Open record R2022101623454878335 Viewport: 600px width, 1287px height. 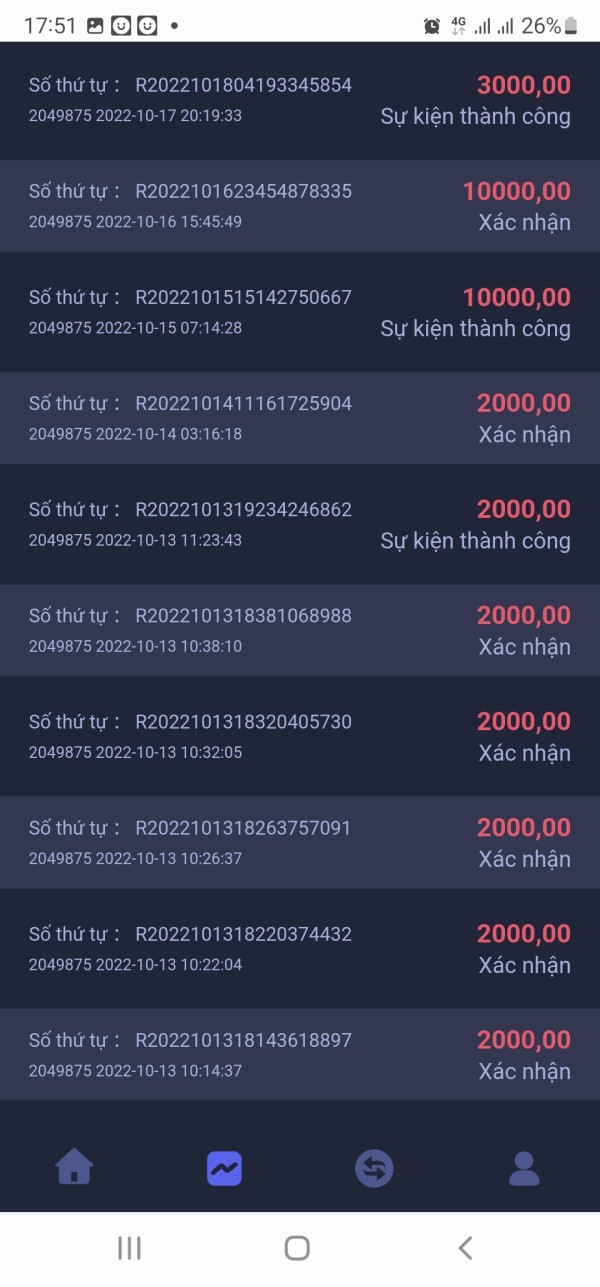(x=300, y=206)
